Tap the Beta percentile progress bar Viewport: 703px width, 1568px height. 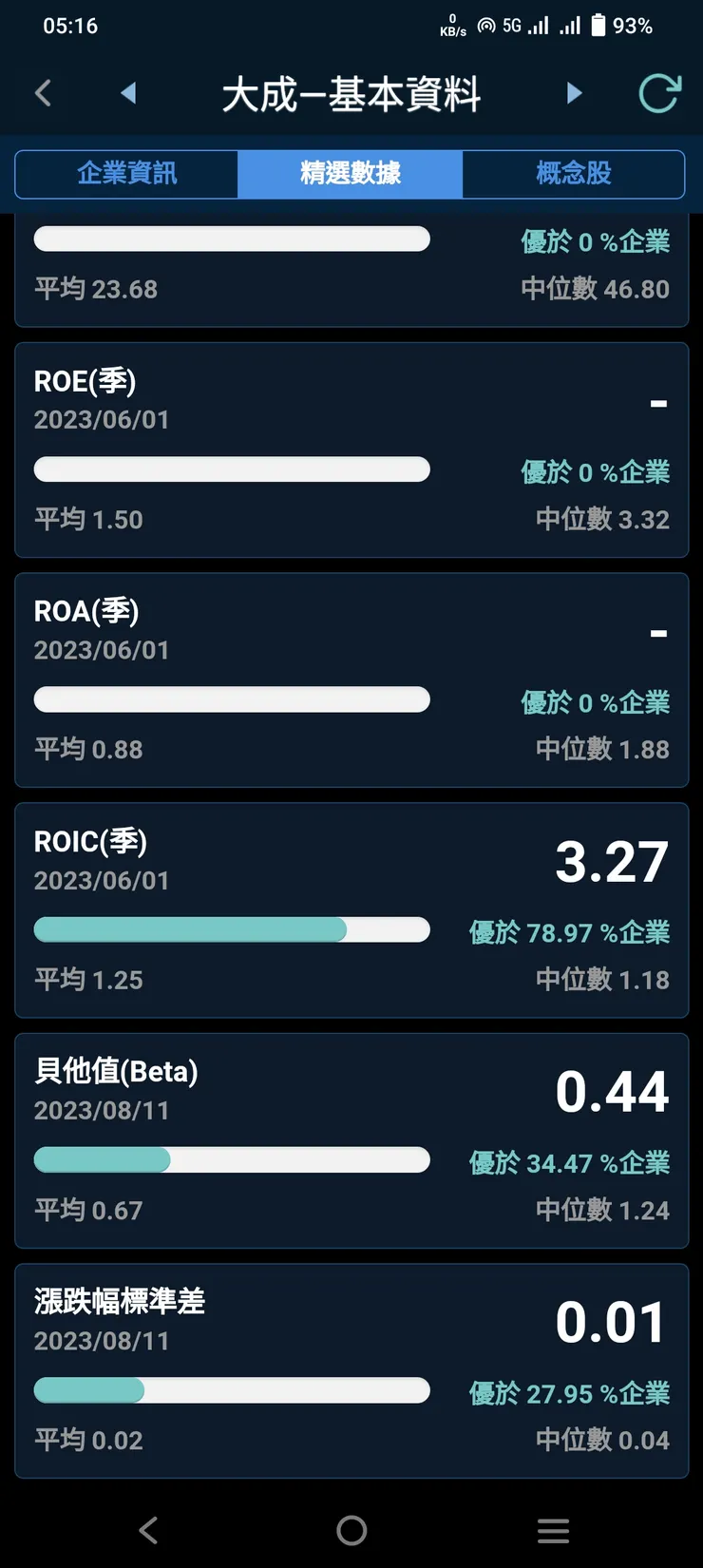[232, 1159]
